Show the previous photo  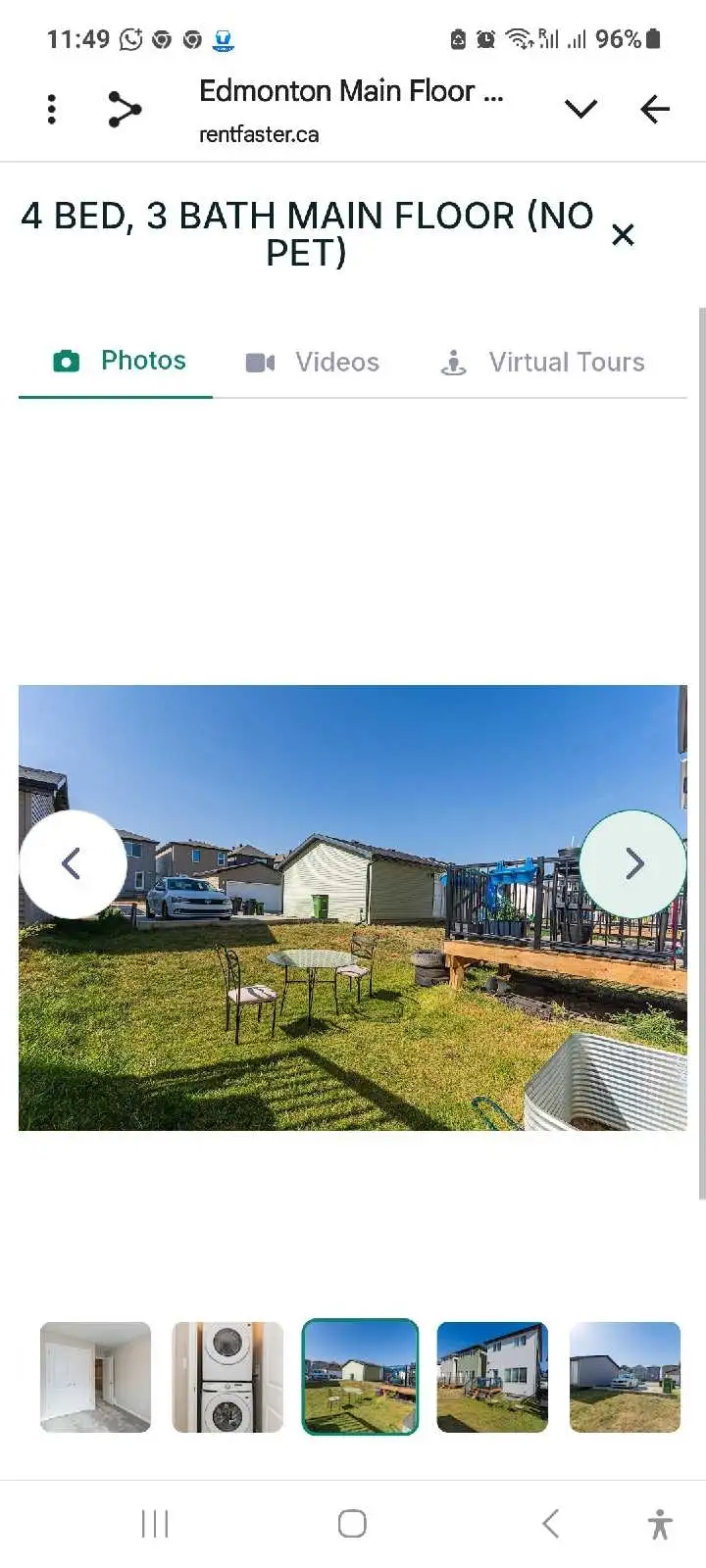click(x=72, y=863)
